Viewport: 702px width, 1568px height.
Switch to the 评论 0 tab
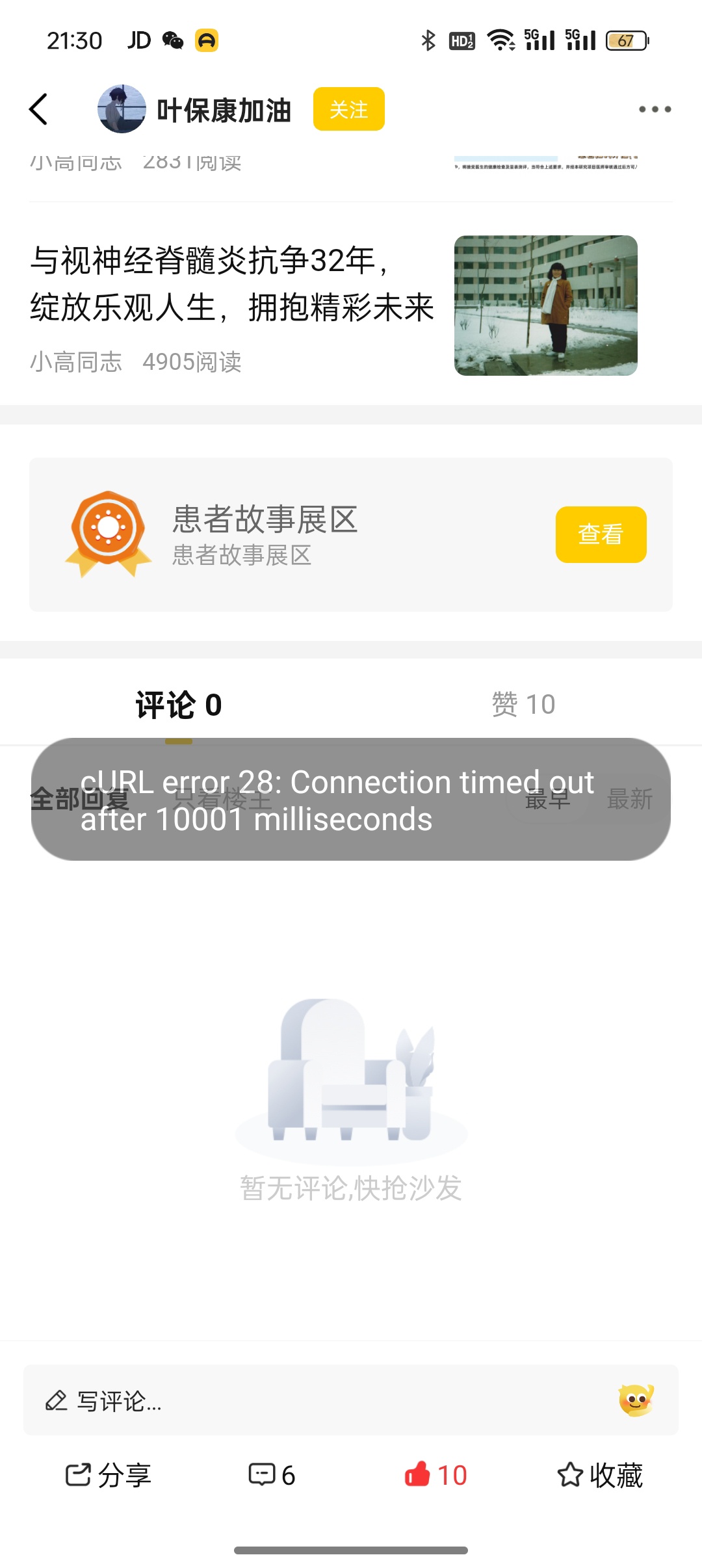tap(179, 705)
